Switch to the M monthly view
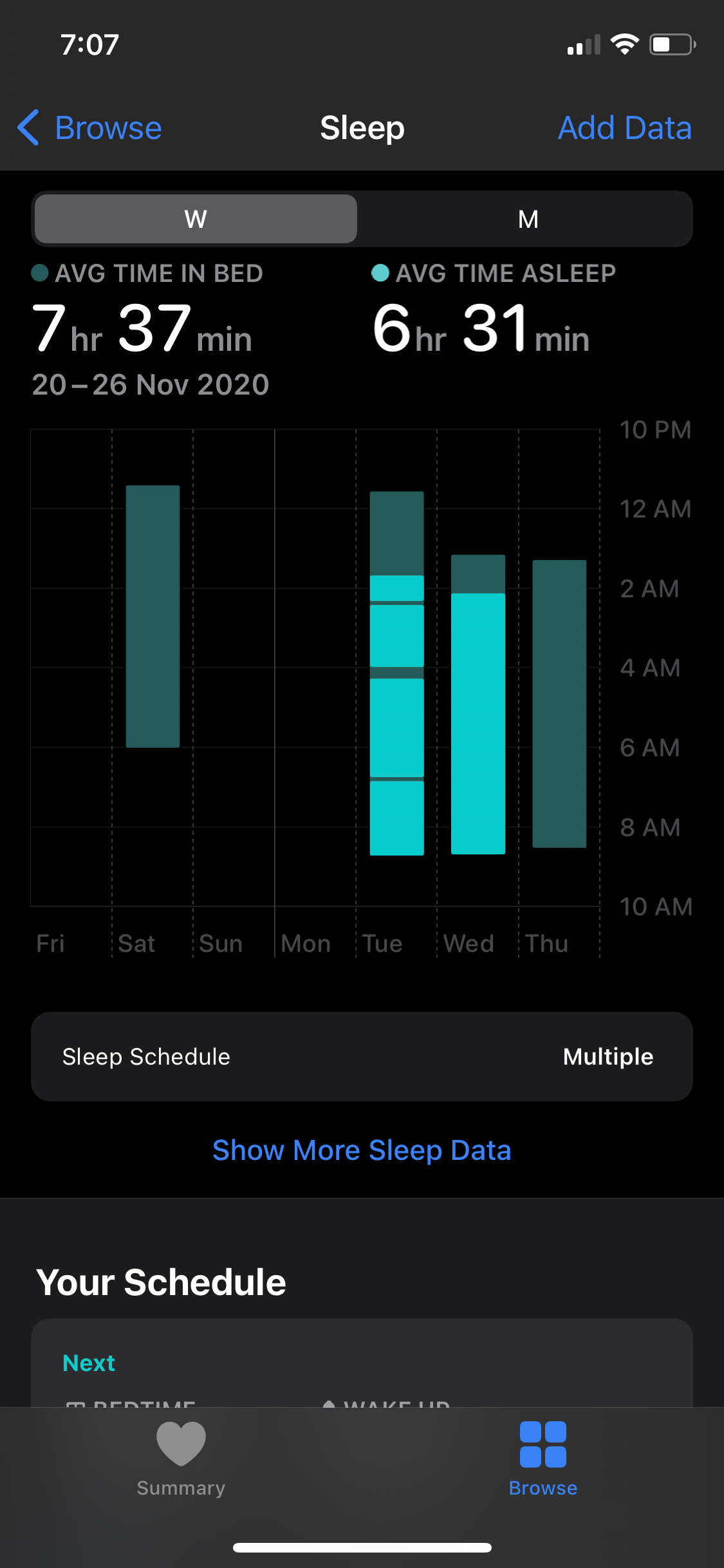Image resolution: width=724 pixels, height=1568 pixels. pos(528,219)
